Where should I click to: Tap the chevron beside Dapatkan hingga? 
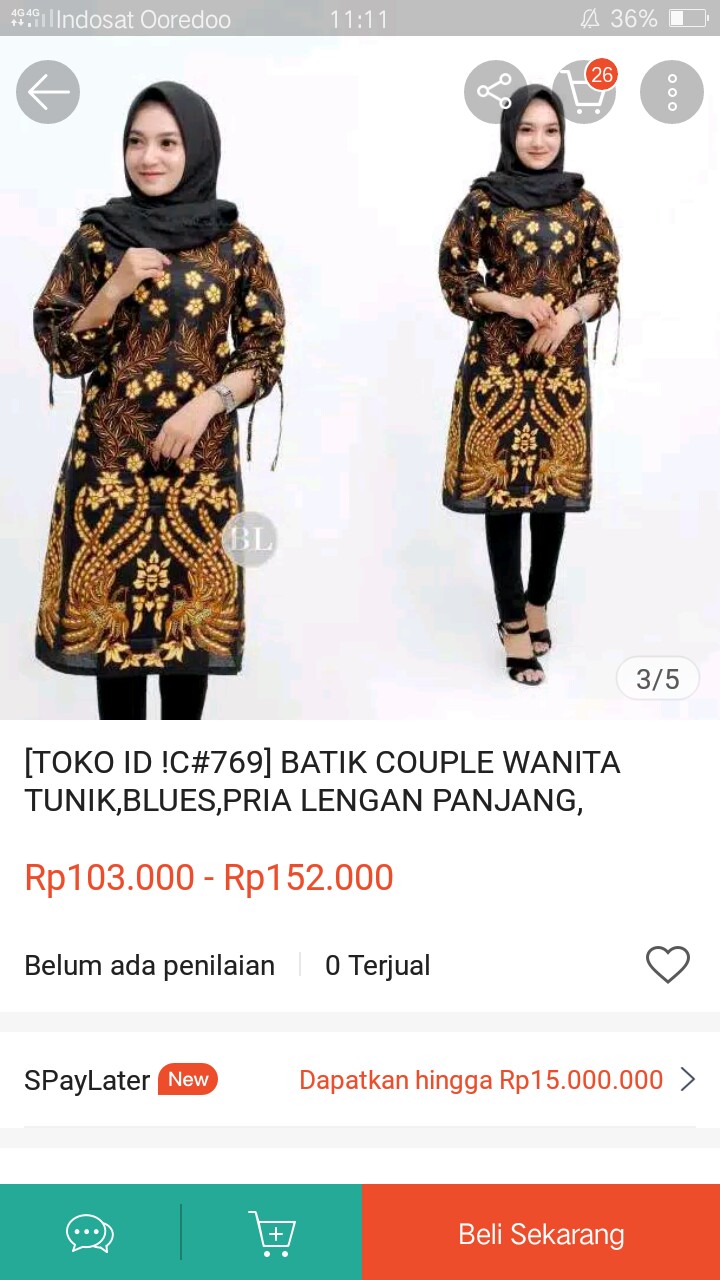688,1079
